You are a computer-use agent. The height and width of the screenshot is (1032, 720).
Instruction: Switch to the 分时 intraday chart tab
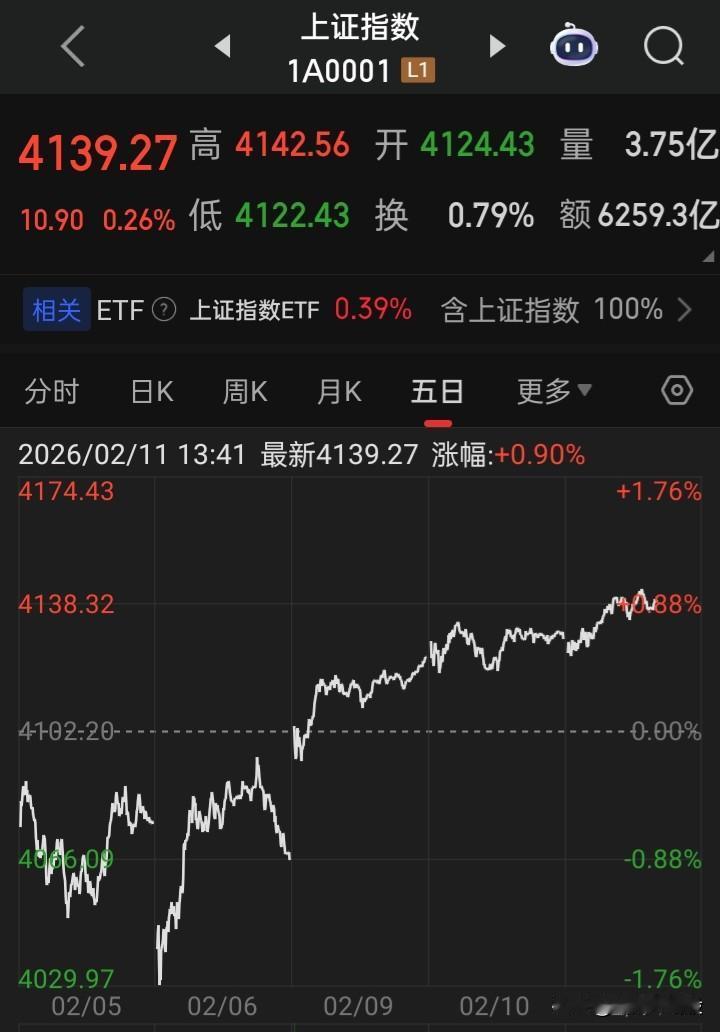pyautogui.click(x=51, y=391)
